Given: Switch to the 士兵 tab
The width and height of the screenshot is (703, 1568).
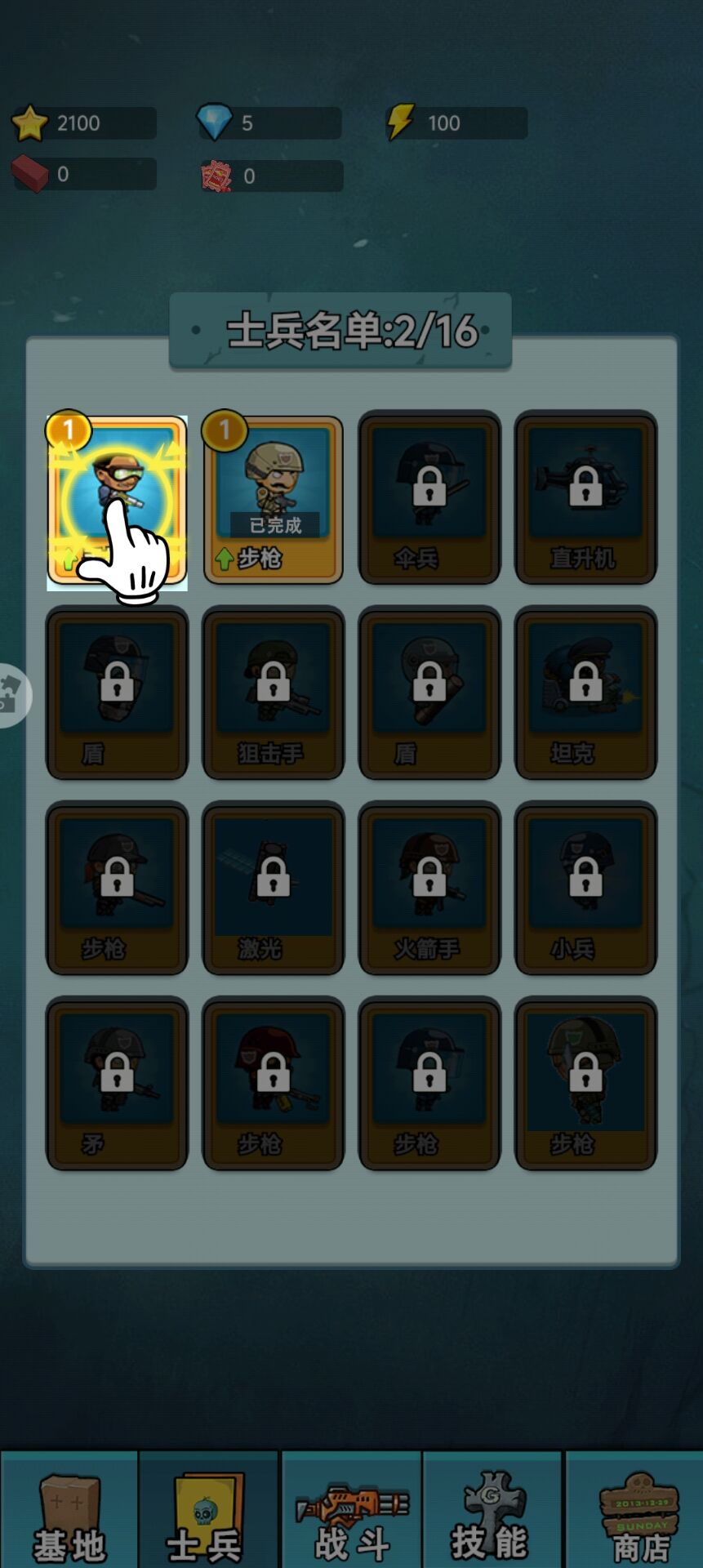Looking at the screenshot, I should [209, 1511].
